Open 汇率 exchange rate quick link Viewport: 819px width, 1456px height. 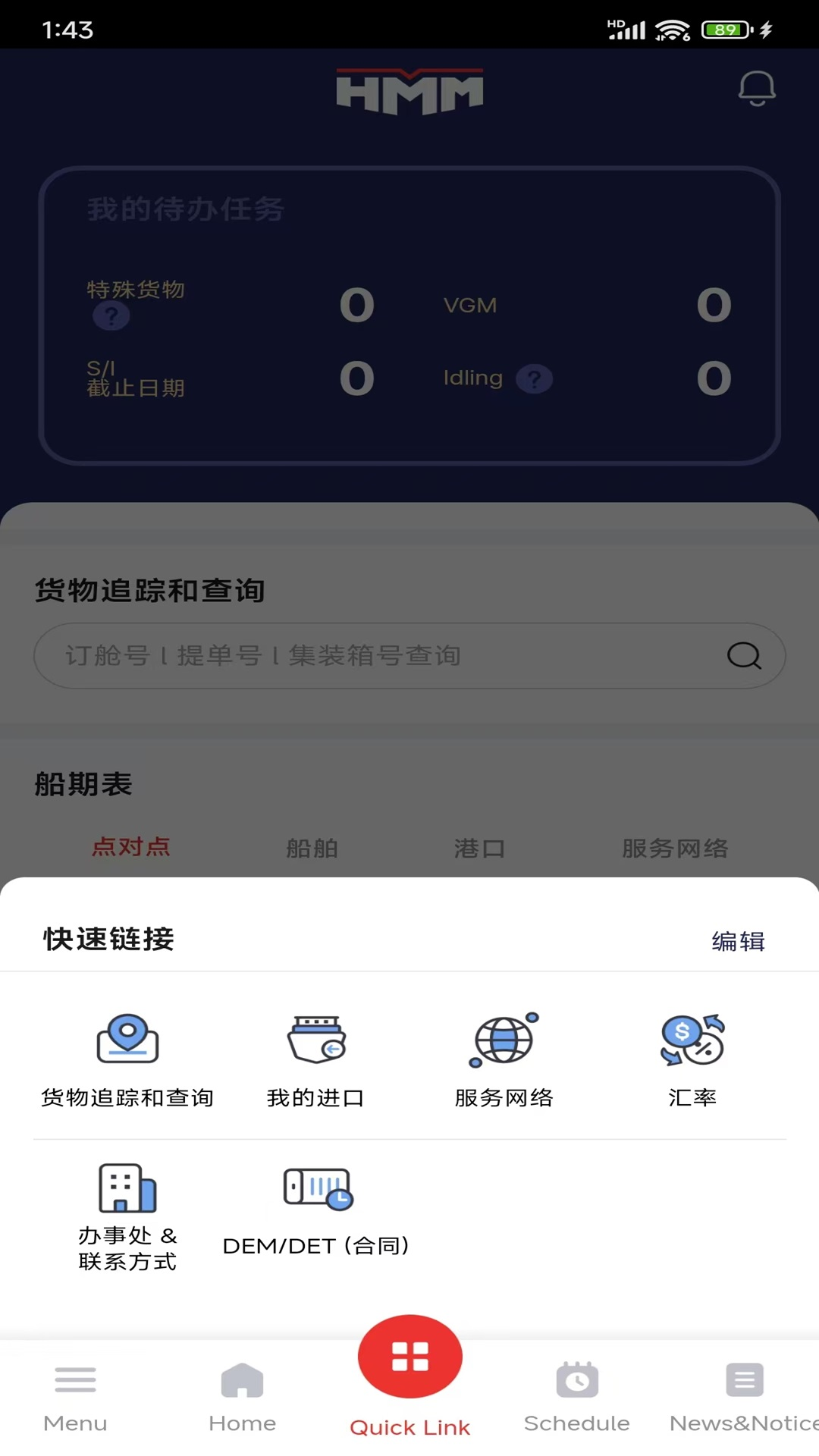(692, 1059)
